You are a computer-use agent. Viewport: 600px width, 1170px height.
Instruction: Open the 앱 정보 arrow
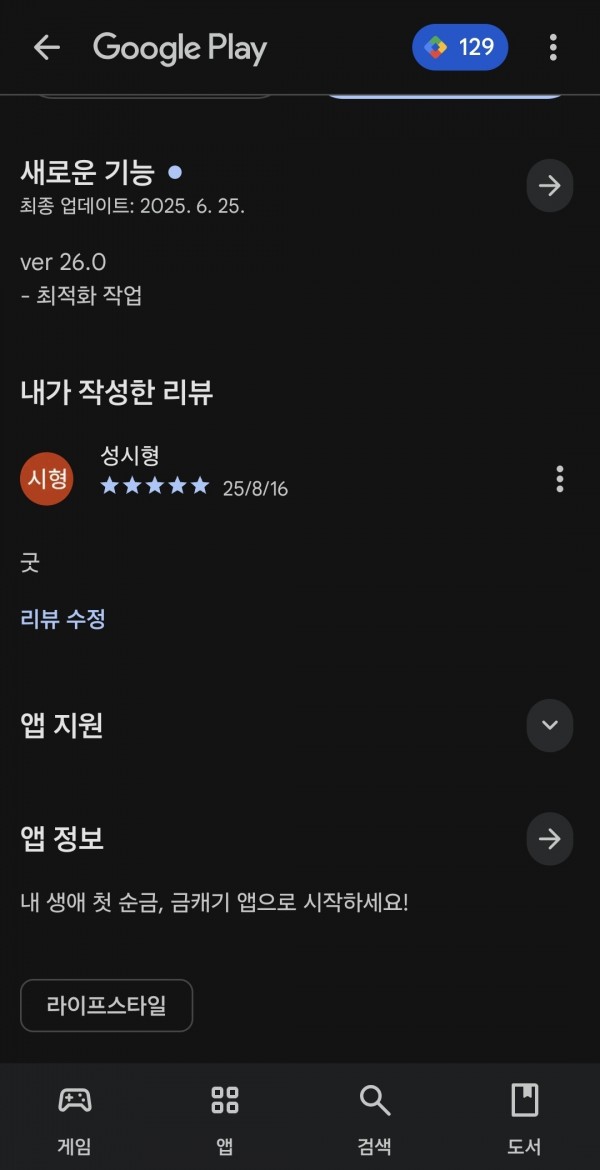click(550, 839)
